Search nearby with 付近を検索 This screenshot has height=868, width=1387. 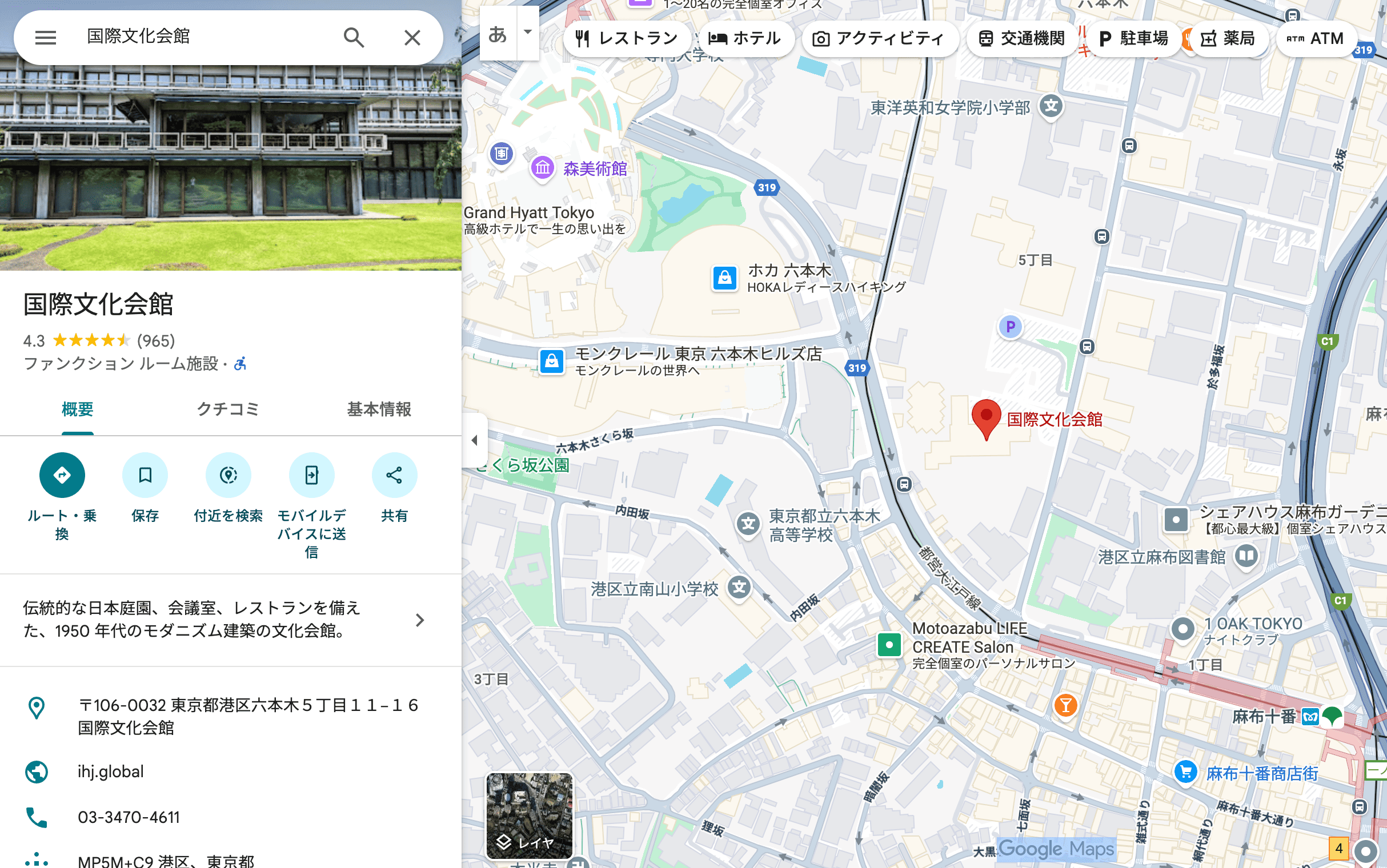point(228,475)
